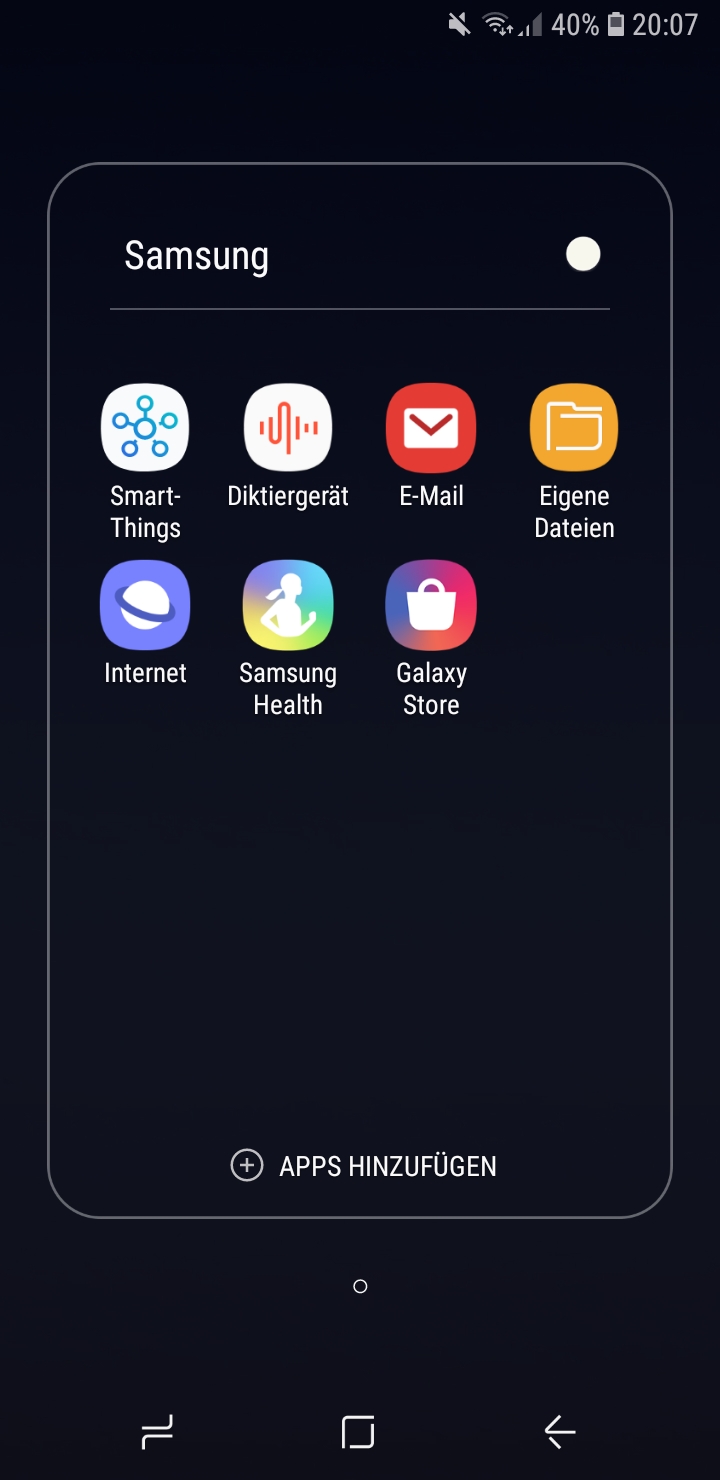Open Samsung Health
The height and width of the screenshot is (1480, 720).
[288, 605]
